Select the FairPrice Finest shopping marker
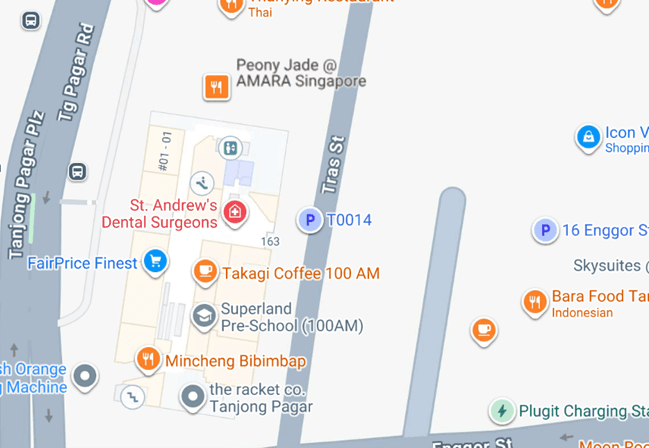649x448 pixels. click(154, 262)
